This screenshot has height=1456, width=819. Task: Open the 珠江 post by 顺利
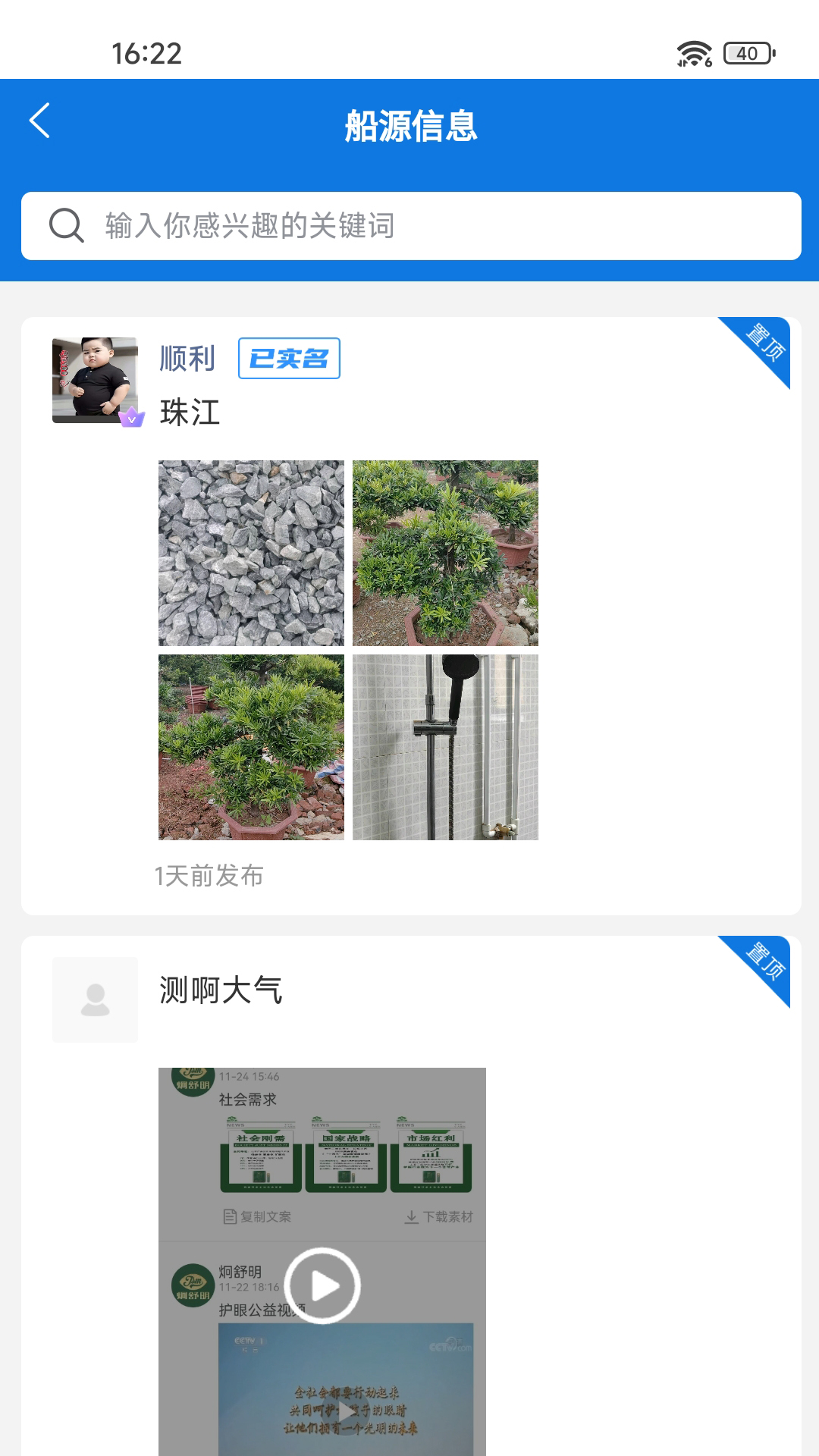190,413
